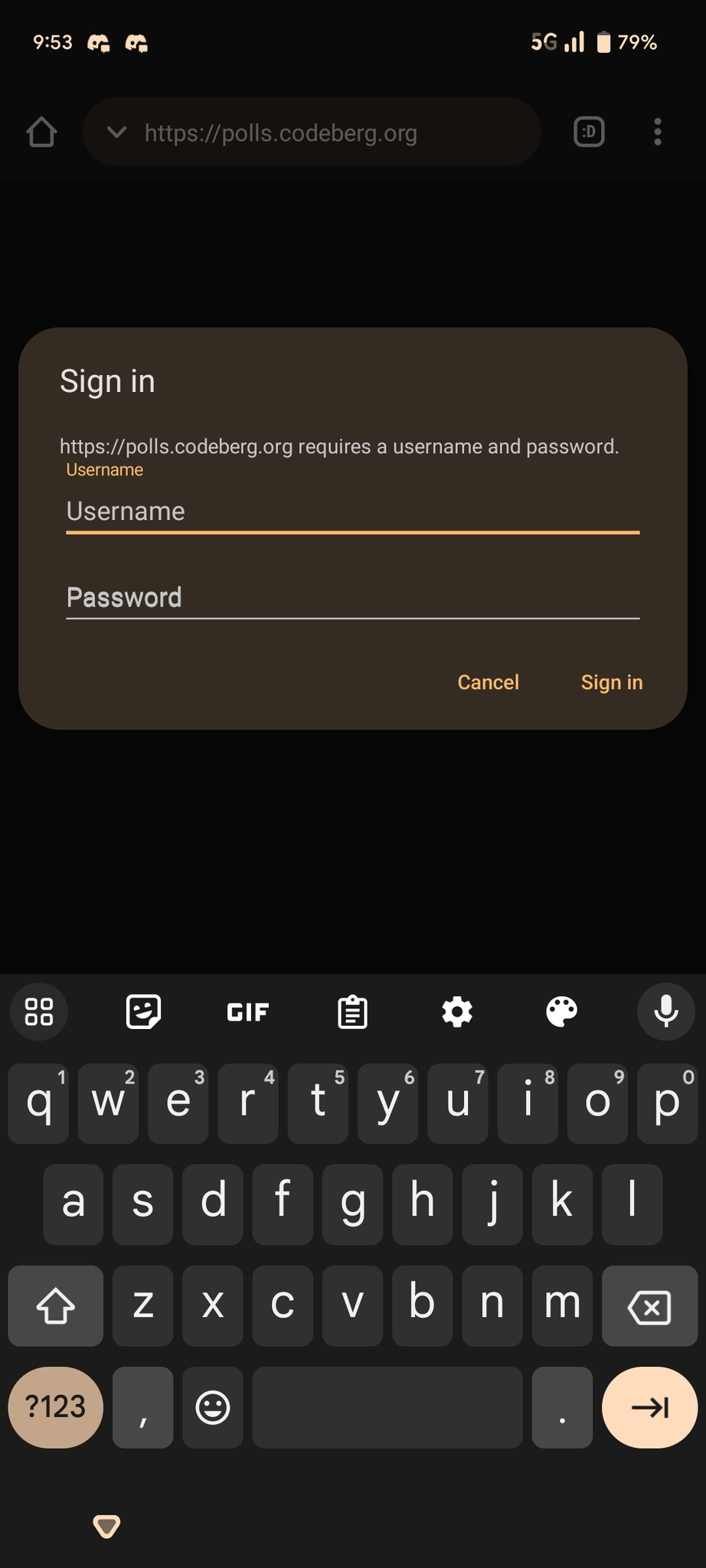Image resolution: width=706 pixels, height=1568 pixels.
Task: Focus the Password field
Action: [x=352, y=598]
